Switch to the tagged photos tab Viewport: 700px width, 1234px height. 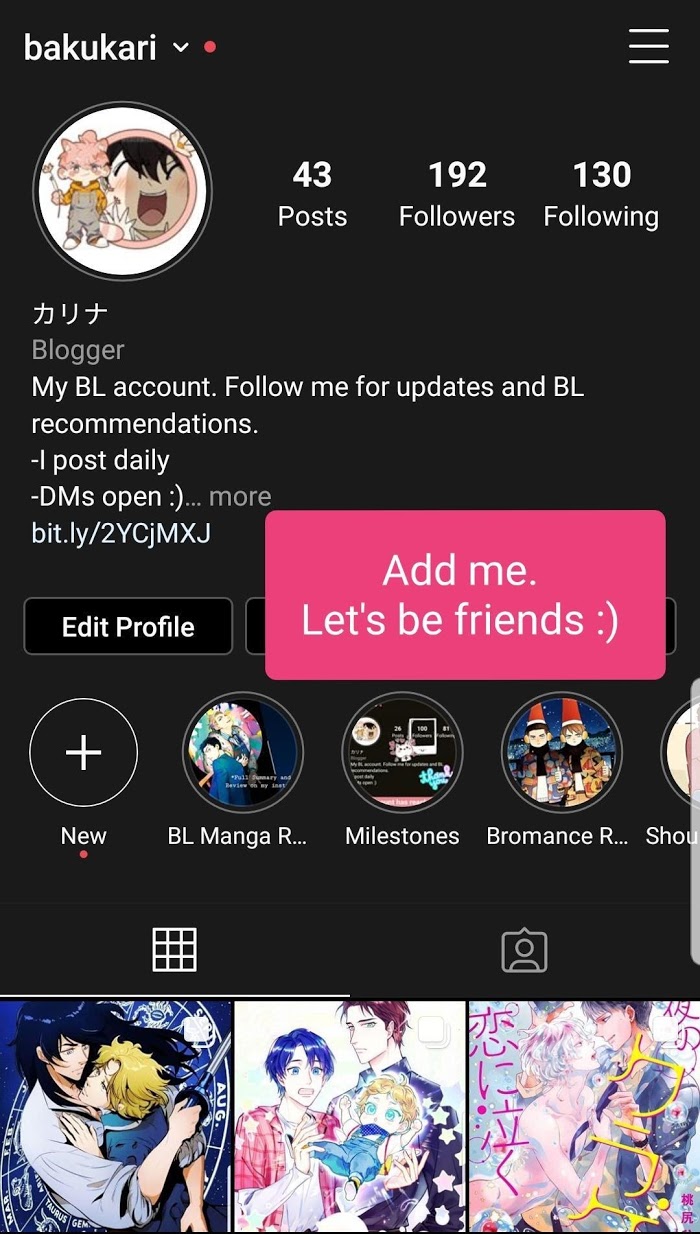(524, 950)
